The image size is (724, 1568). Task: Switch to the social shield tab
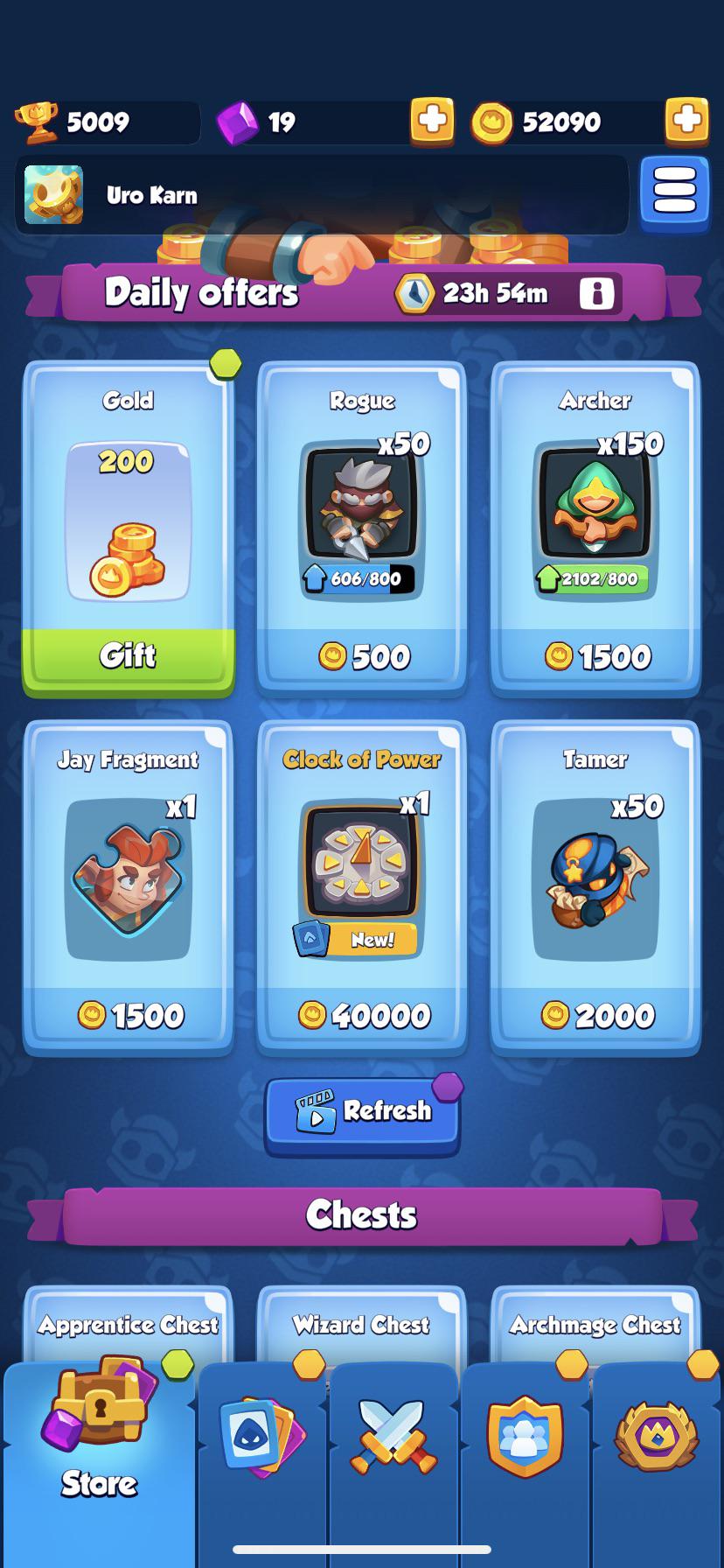(525, 1435)
